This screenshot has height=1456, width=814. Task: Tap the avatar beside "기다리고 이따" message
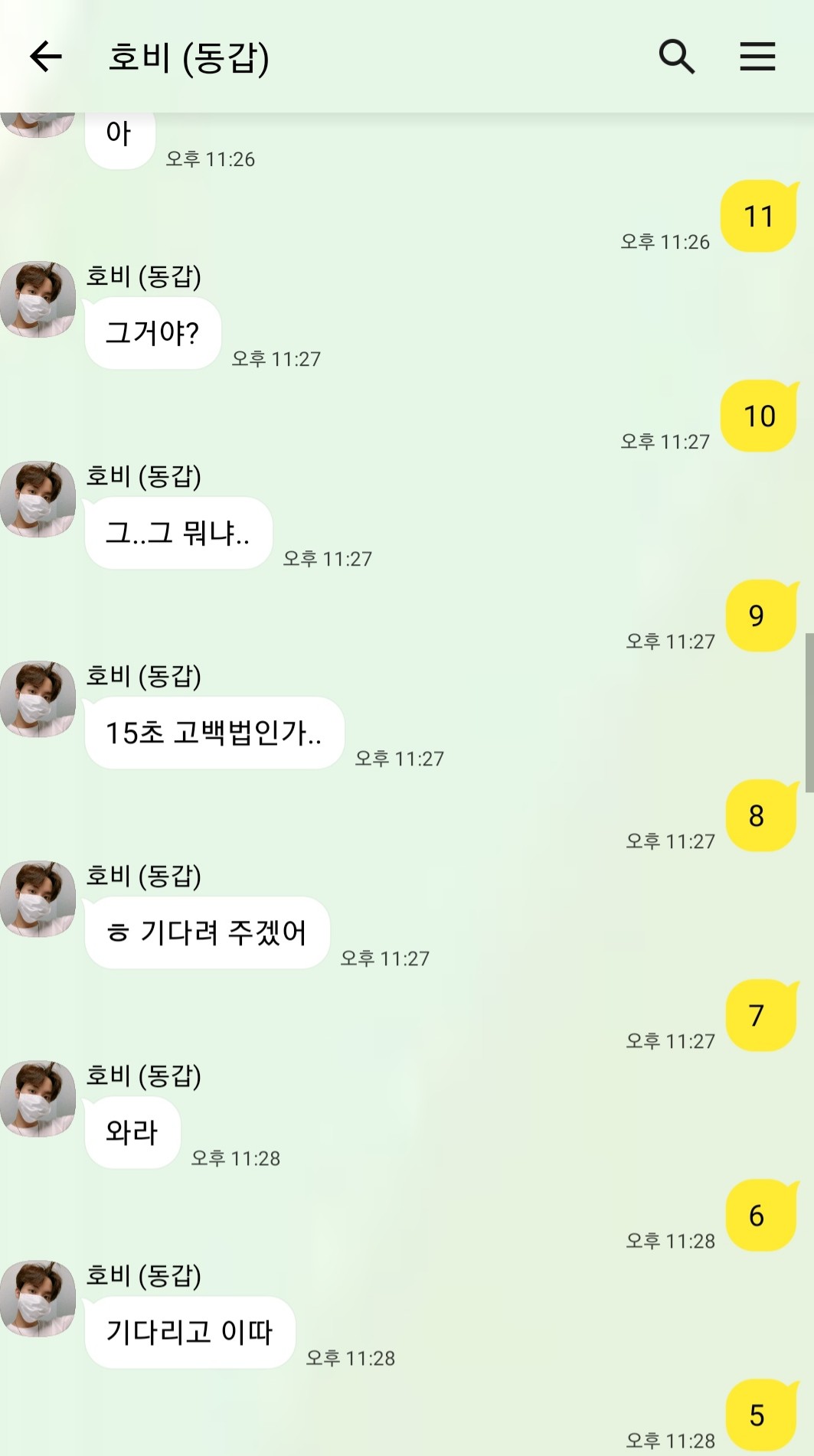coord(38,1298)
